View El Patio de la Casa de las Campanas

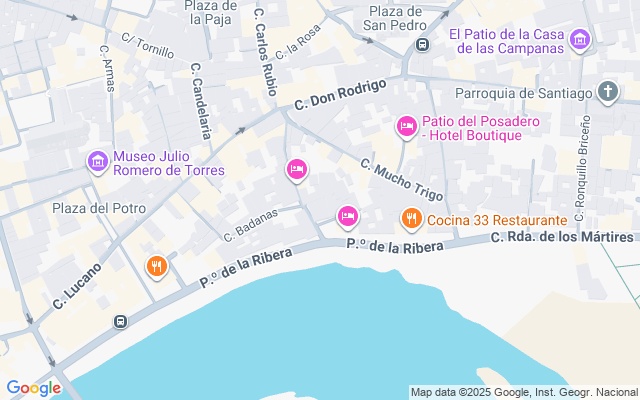coord(579,41)
